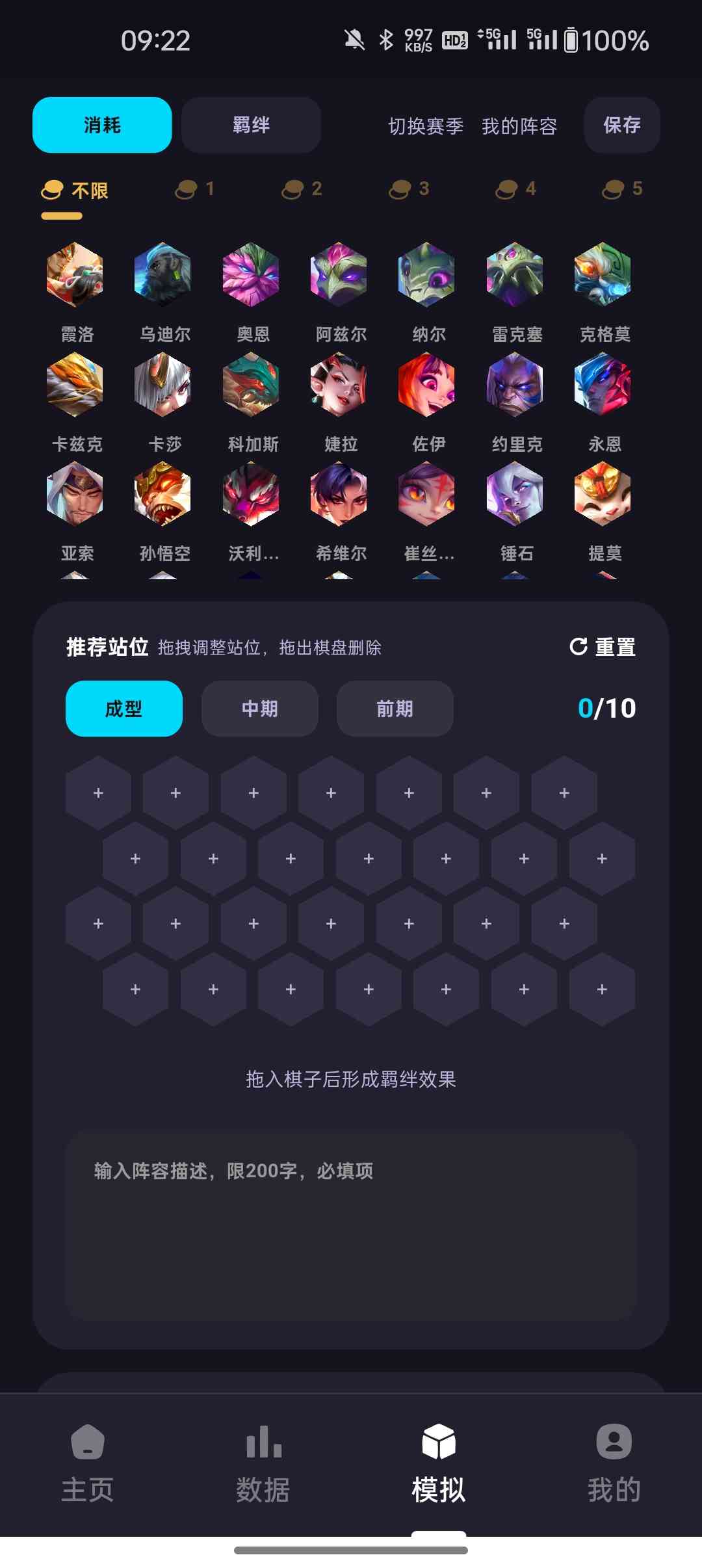The width and height of the screenshot is (702, 1568).
Task: Switch to the 中期 stage
Action: (x=259, y=709)
